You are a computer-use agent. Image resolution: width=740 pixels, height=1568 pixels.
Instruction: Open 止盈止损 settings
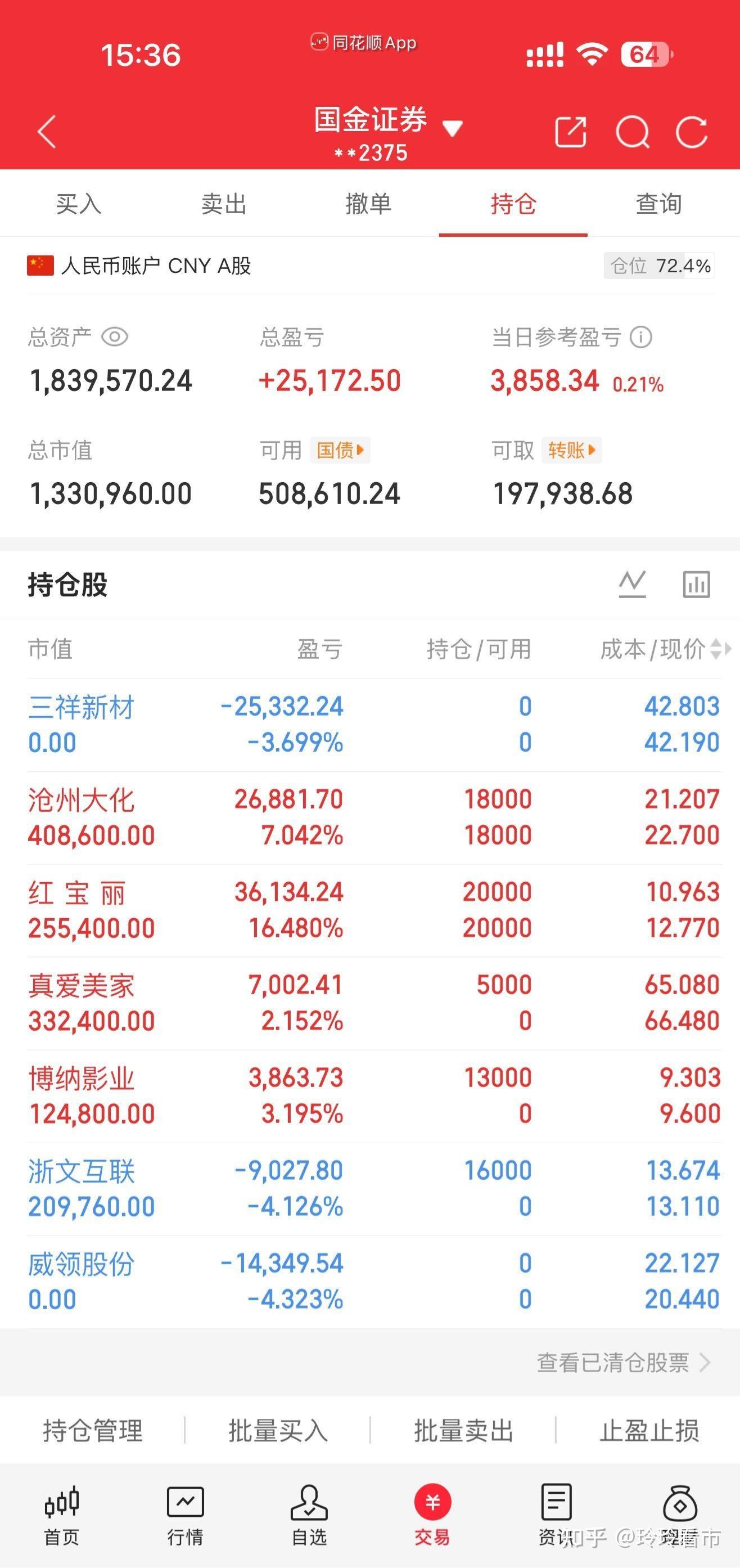click(649, 1430)
